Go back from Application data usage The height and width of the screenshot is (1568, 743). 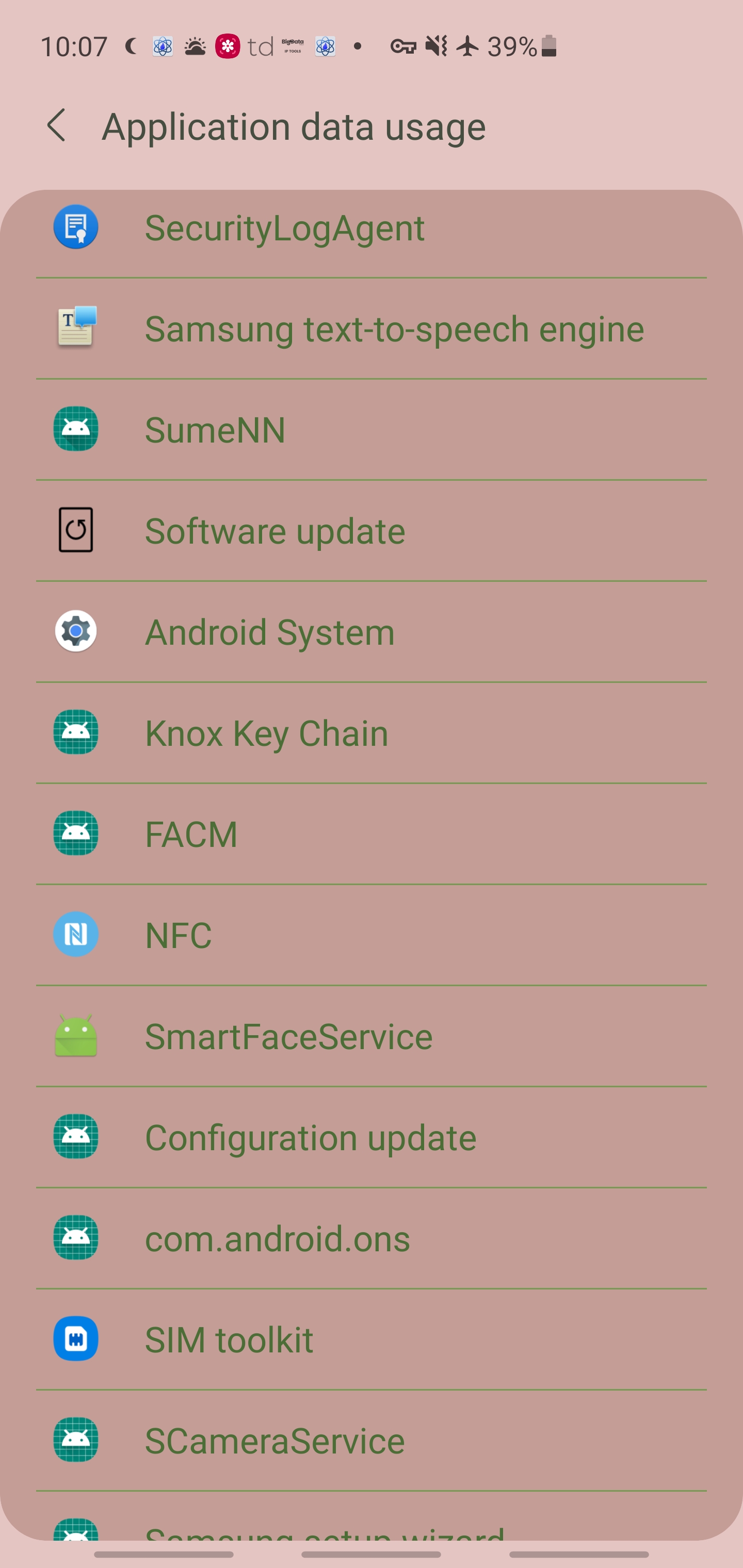coord(57,126)
